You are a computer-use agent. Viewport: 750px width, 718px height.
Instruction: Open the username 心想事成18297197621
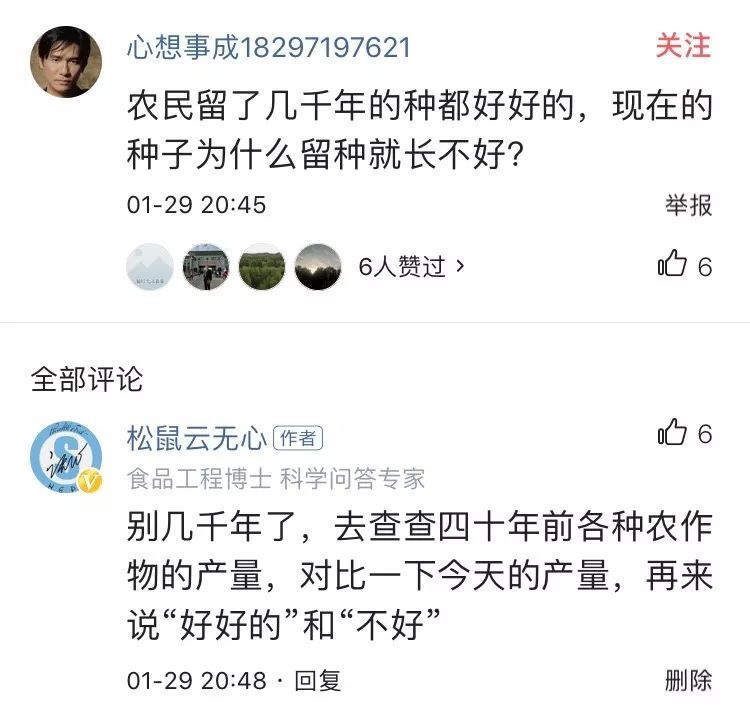(x=268, y=47)
